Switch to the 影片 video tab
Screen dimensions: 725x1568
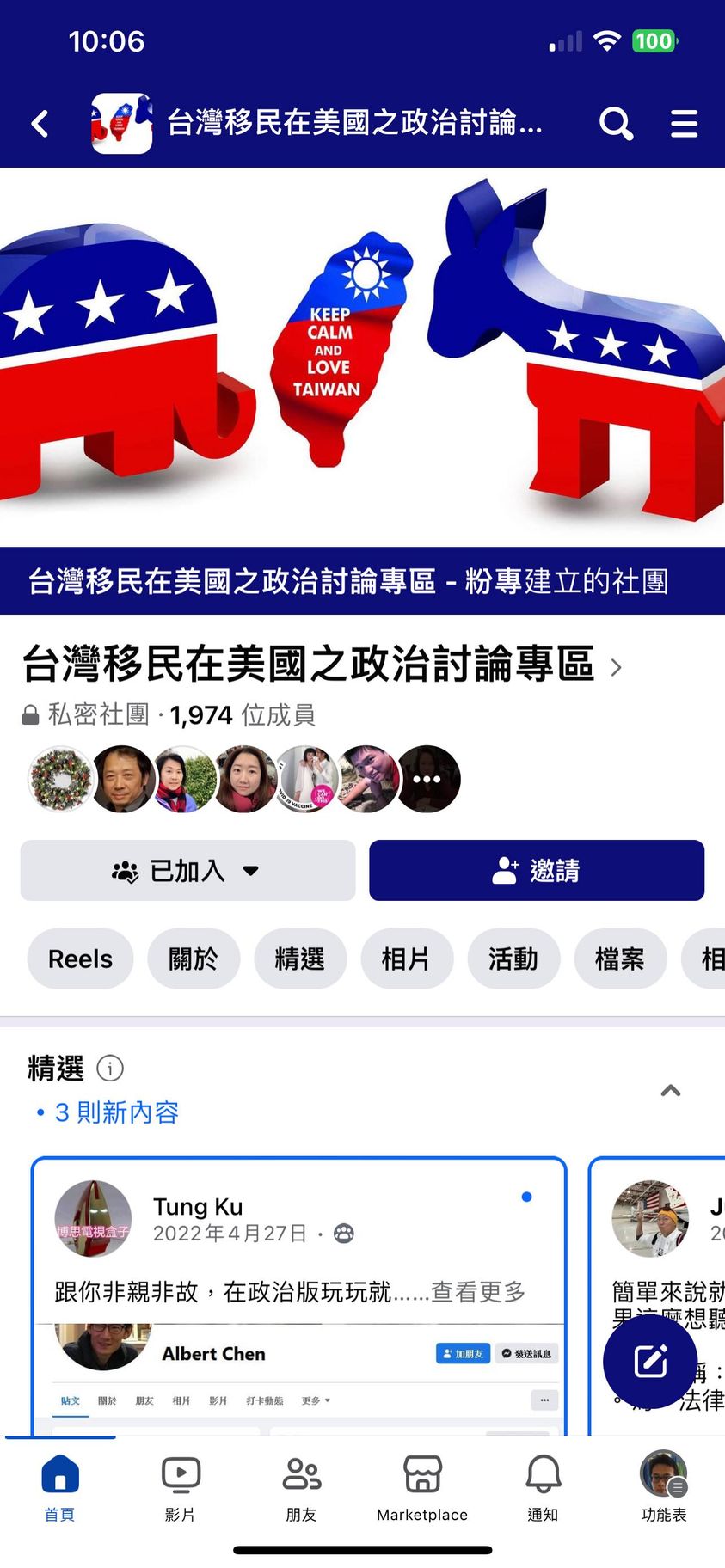pyautogui.click(x=181, y=1489)
